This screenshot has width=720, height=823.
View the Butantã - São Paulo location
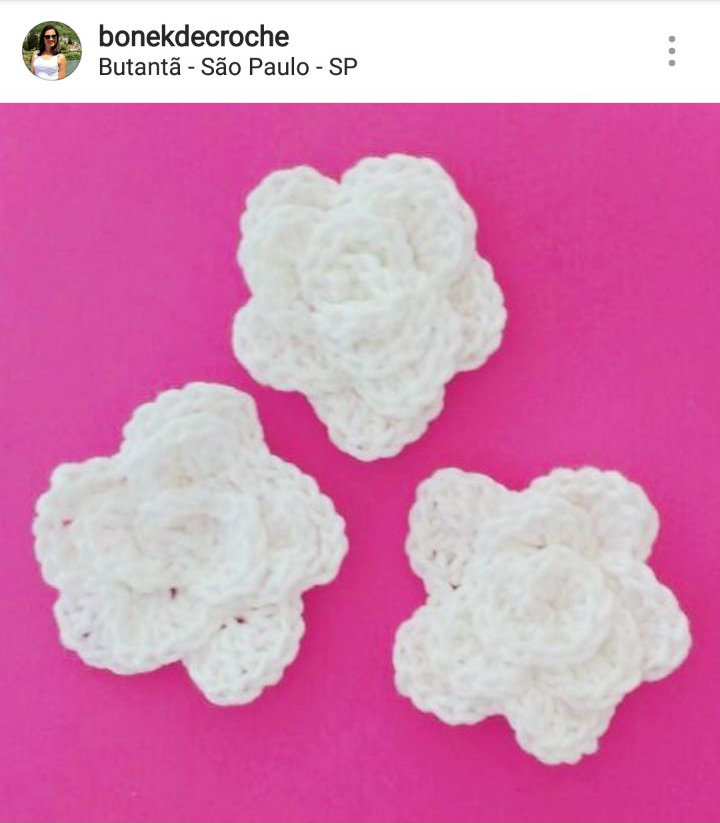[x=227, y=68]
